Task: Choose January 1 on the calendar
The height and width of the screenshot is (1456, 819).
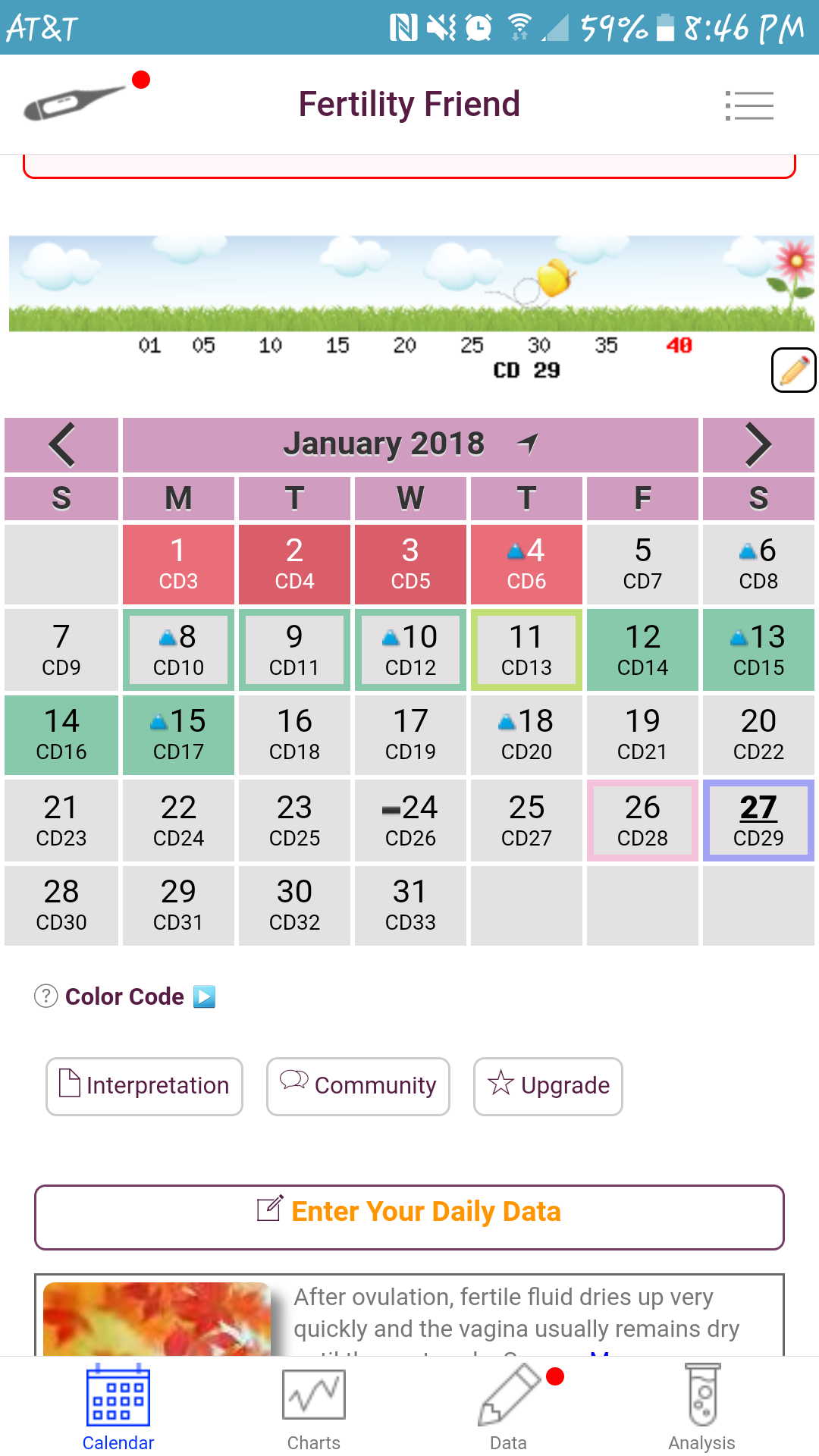Action: [178, 564]
